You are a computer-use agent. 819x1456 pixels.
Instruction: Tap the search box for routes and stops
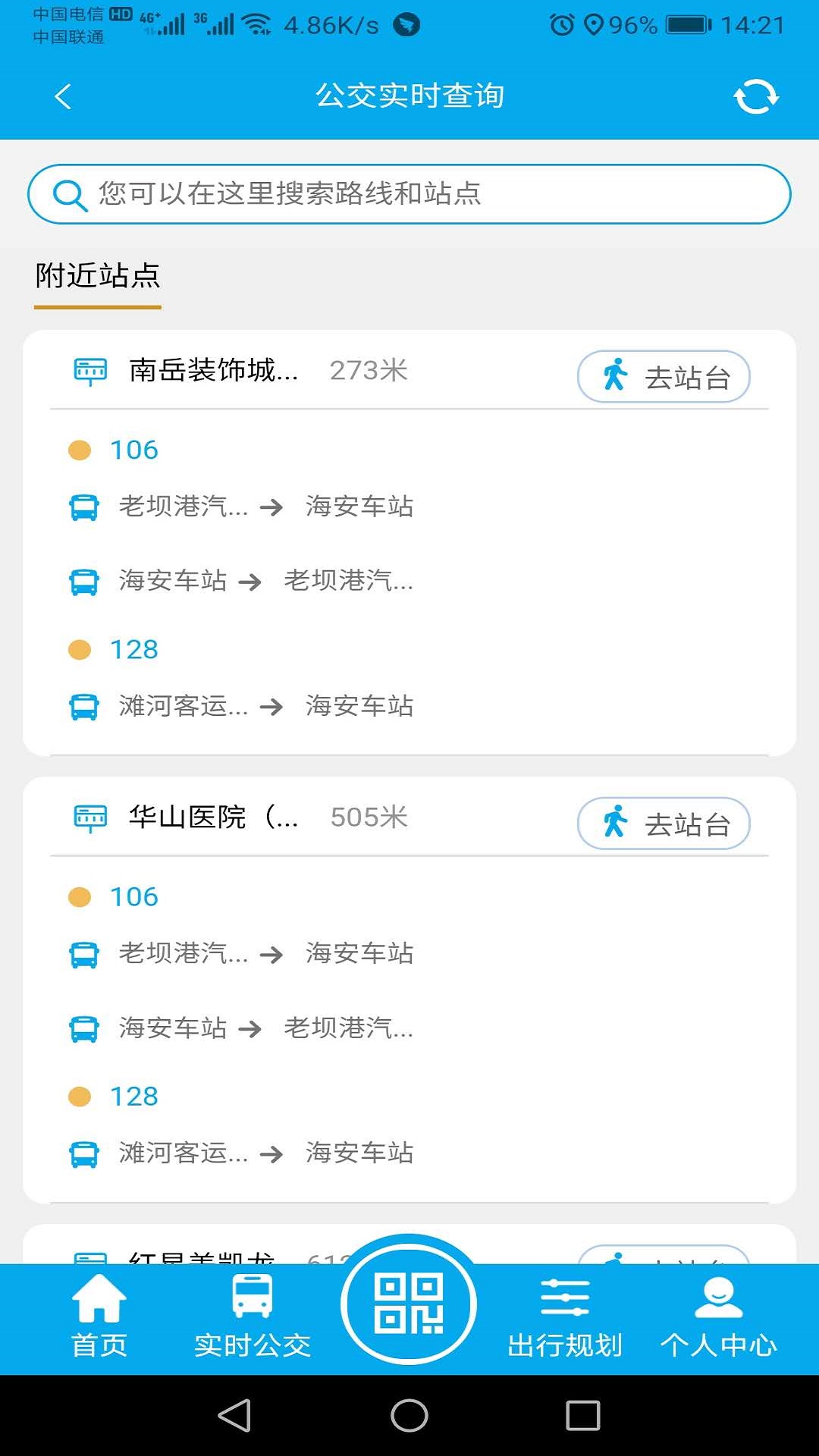[x=409, y=194]
